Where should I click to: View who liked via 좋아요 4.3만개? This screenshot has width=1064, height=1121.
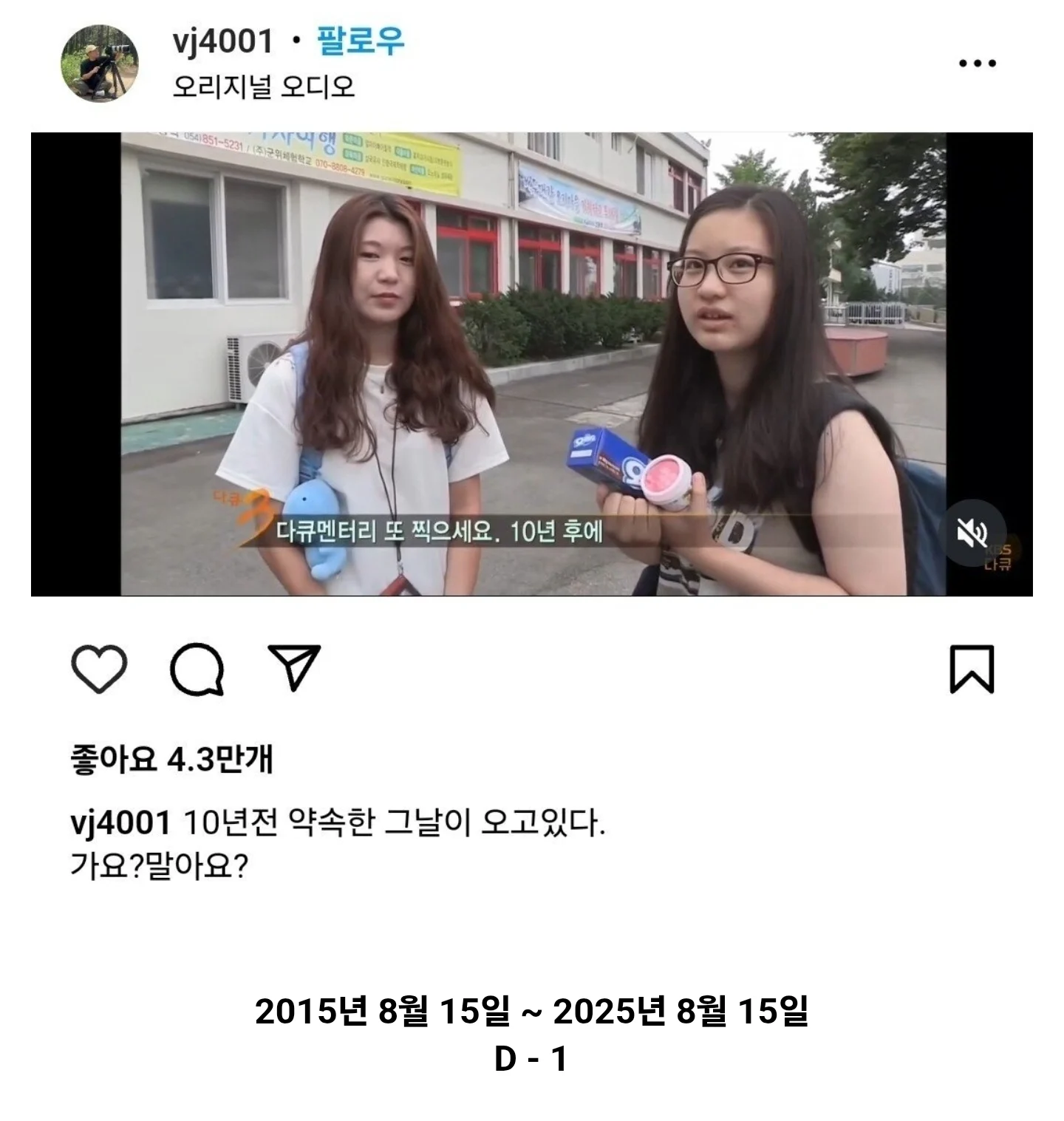[x=171, y=759]
